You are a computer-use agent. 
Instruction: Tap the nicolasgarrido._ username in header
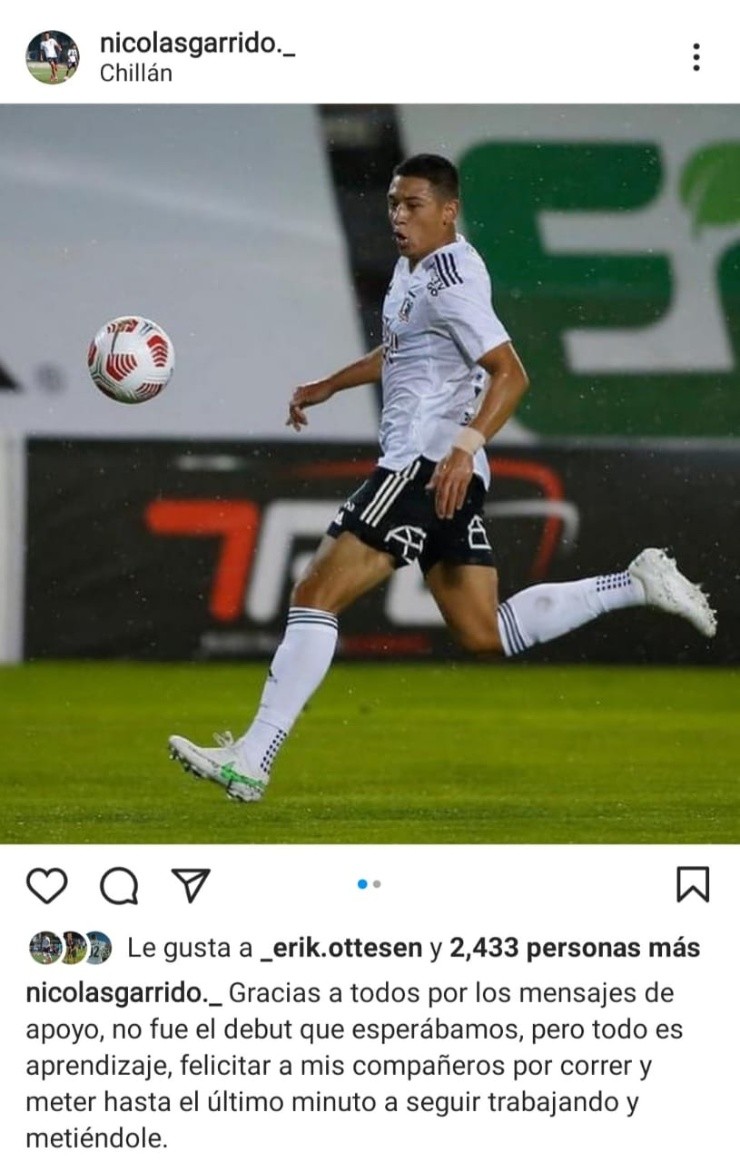pyautogui.click(x=197, y=43)
